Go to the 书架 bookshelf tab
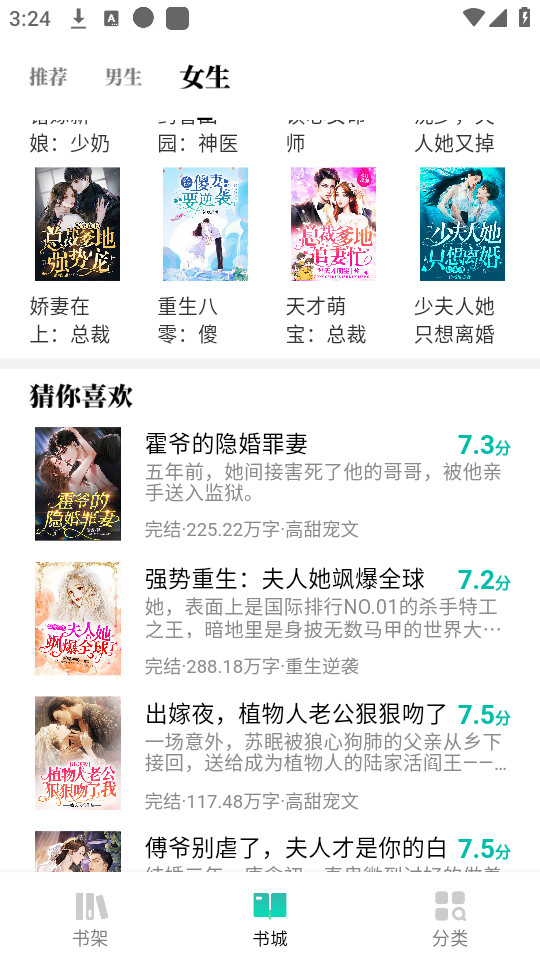The height and width of the screenshot is (960, 540). pos(91,919)
